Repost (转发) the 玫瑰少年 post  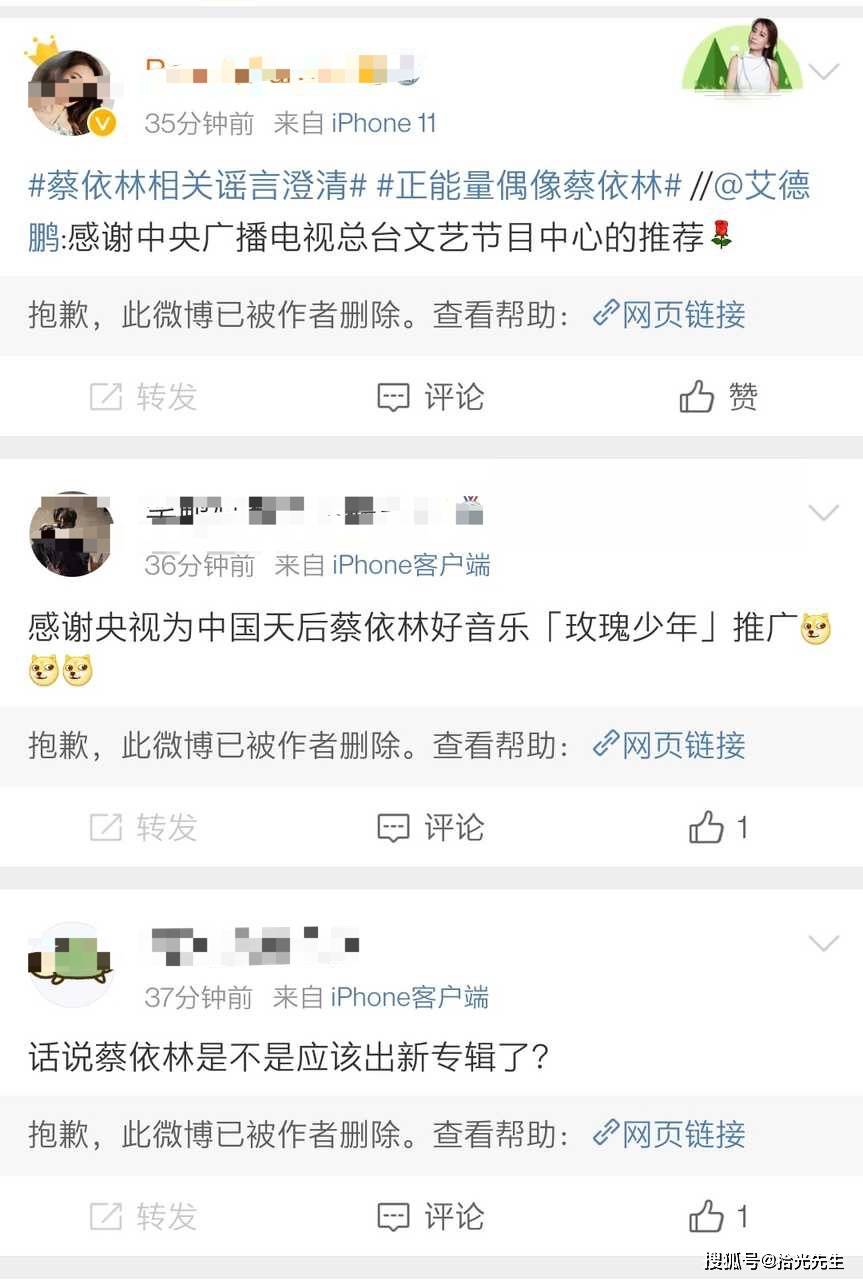(143, 827)
